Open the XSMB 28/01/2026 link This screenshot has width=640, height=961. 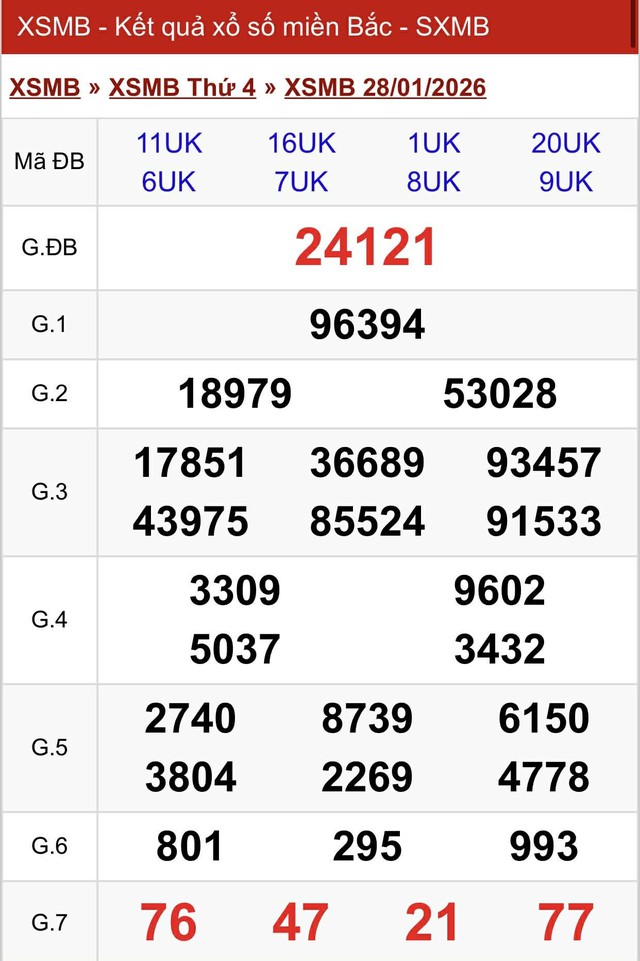tap(385, 88)
